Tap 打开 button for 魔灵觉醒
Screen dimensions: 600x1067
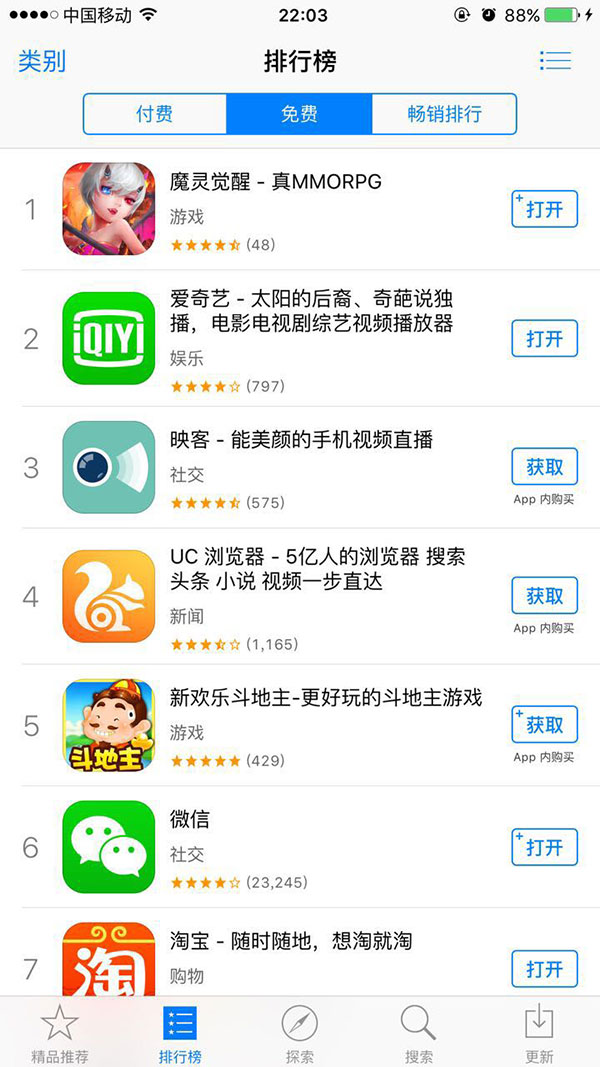point(544,210)
